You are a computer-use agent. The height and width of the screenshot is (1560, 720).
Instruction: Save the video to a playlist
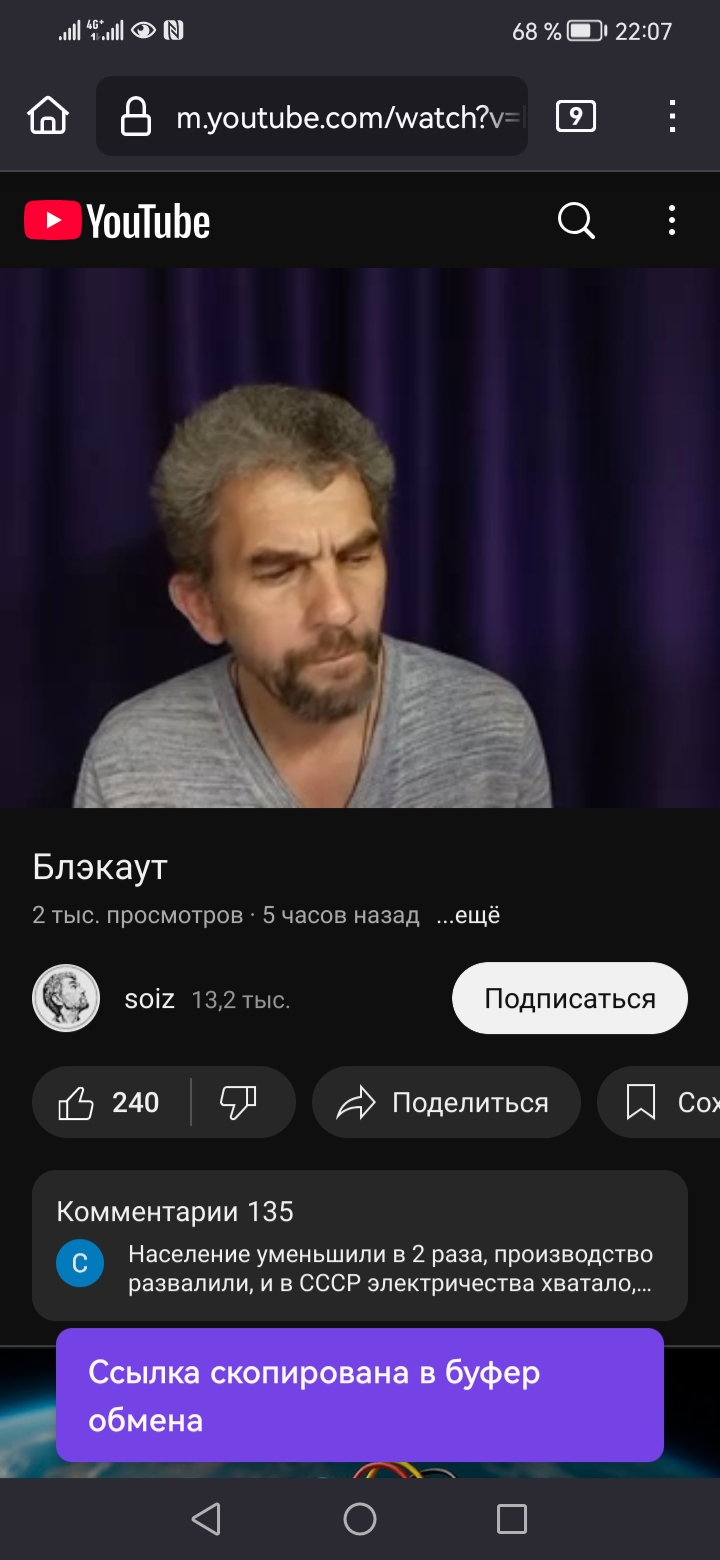coord(660,1102)
